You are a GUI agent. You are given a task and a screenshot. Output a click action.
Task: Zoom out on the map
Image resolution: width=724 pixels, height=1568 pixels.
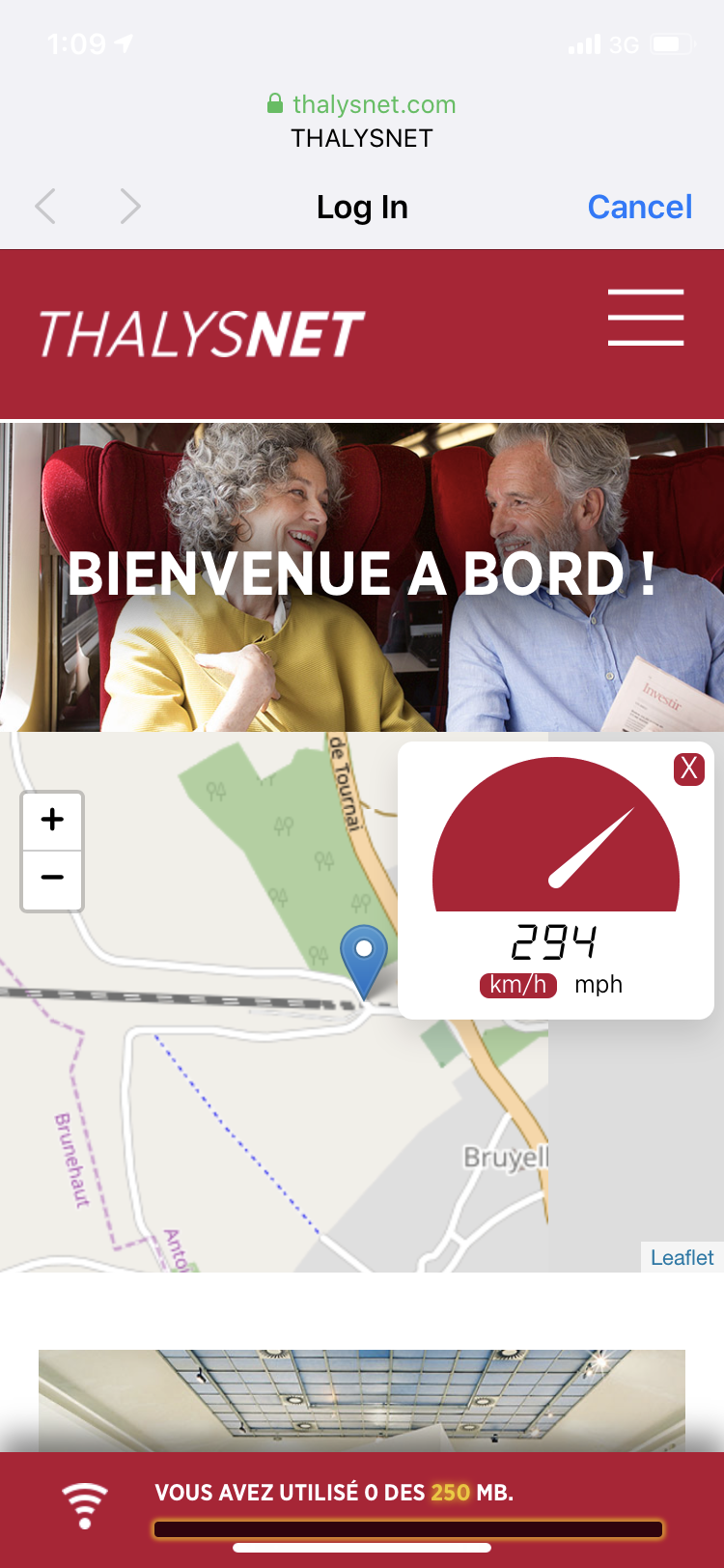click(52, 879)
